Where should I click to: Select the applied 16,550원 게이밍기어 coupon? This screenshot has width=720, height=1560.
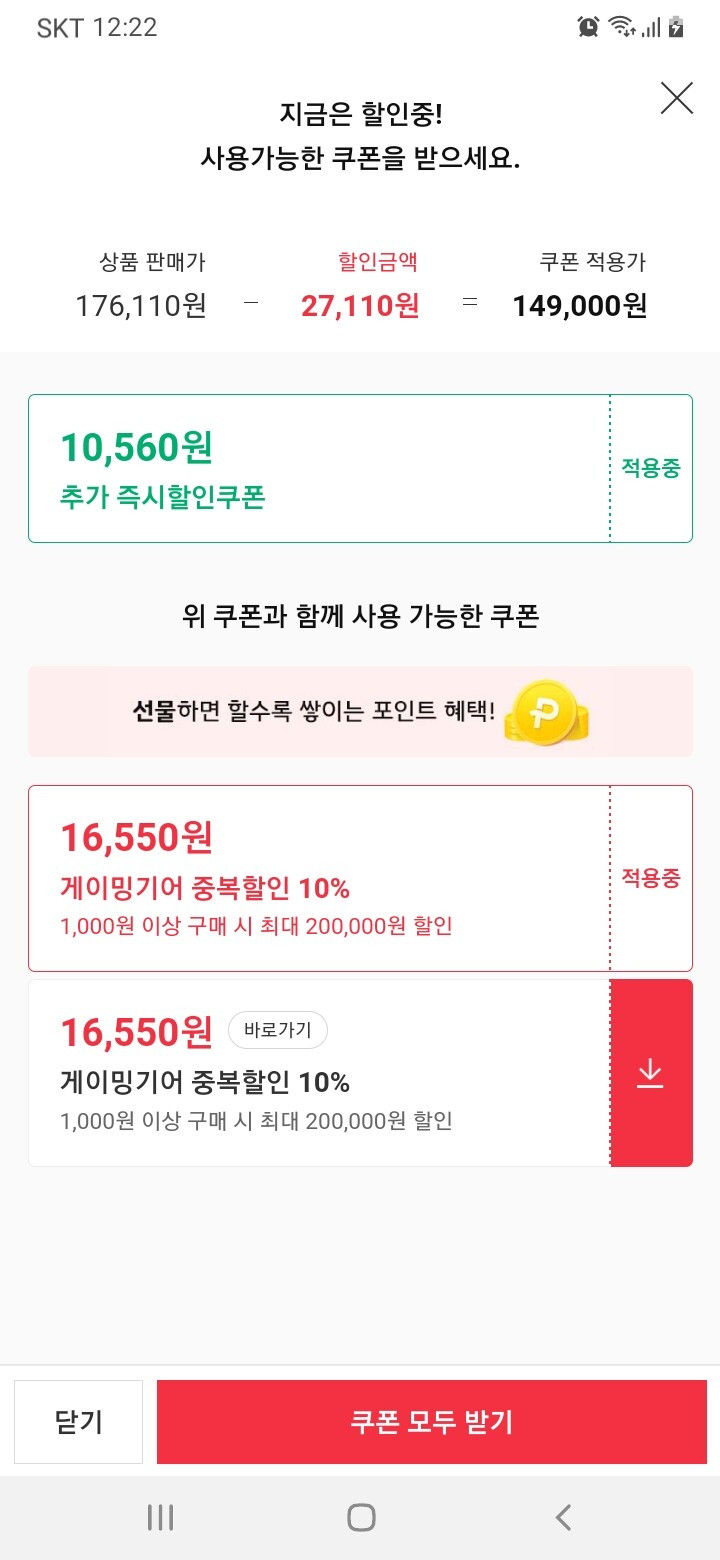(360, 878)
